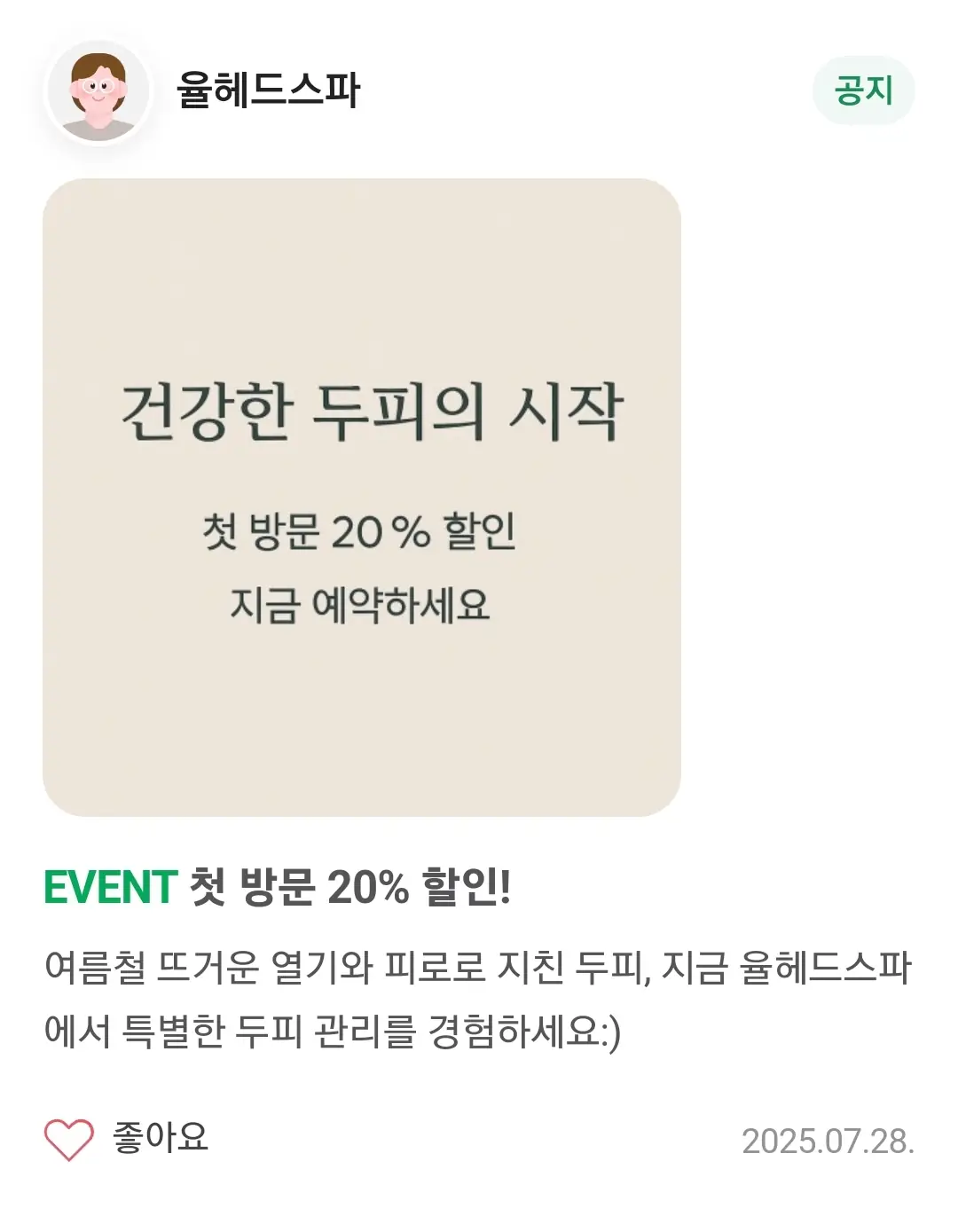Like the post with the heart icon
Image resolution: width=958 pixels, height=1232 pixels.
[x=69, y=1140]
